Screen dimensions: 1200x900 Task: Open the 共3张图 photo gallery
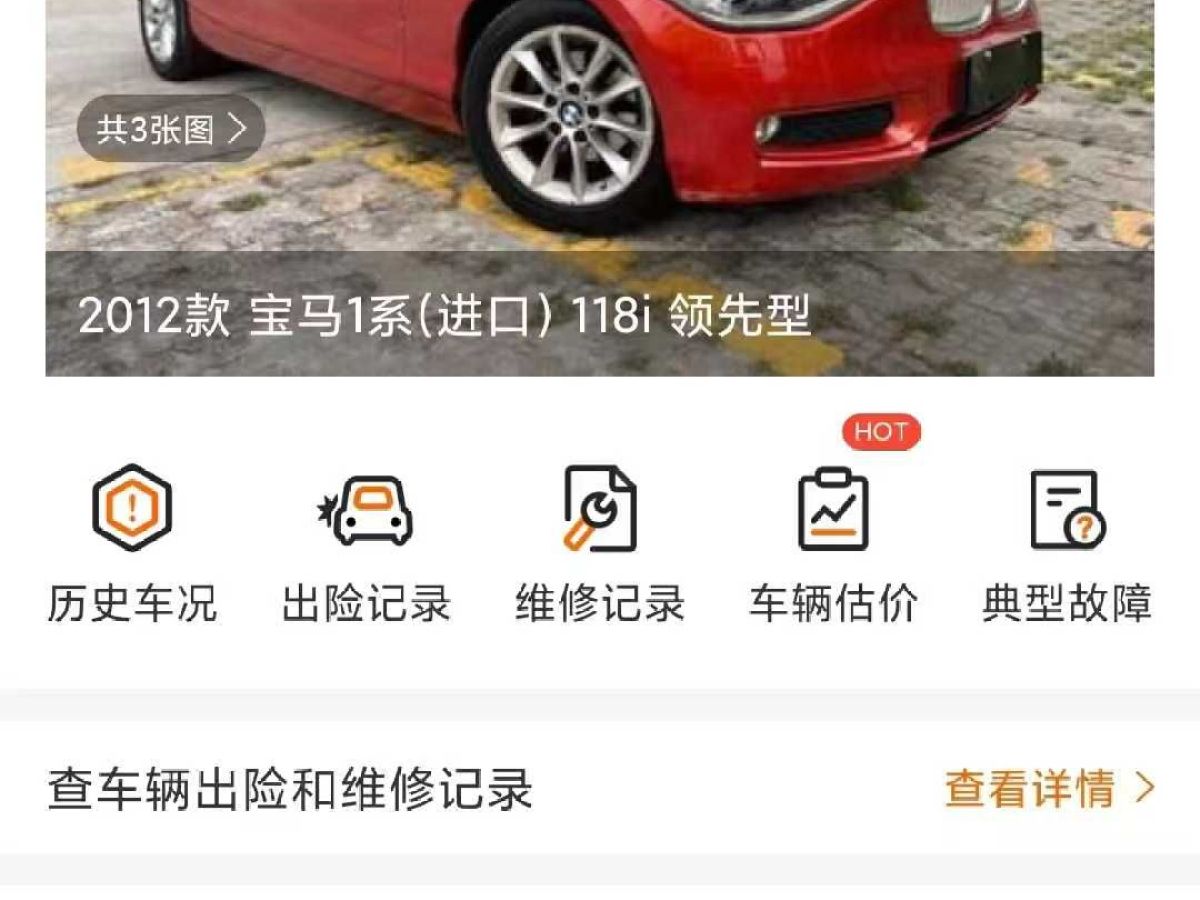click(x=170, y=129)
